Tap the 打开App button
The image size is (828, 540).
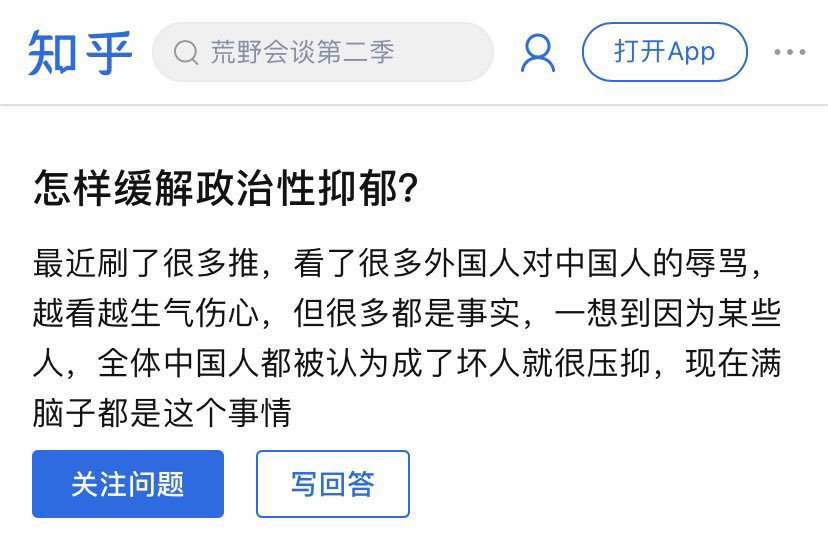click(x=664, y=52)
